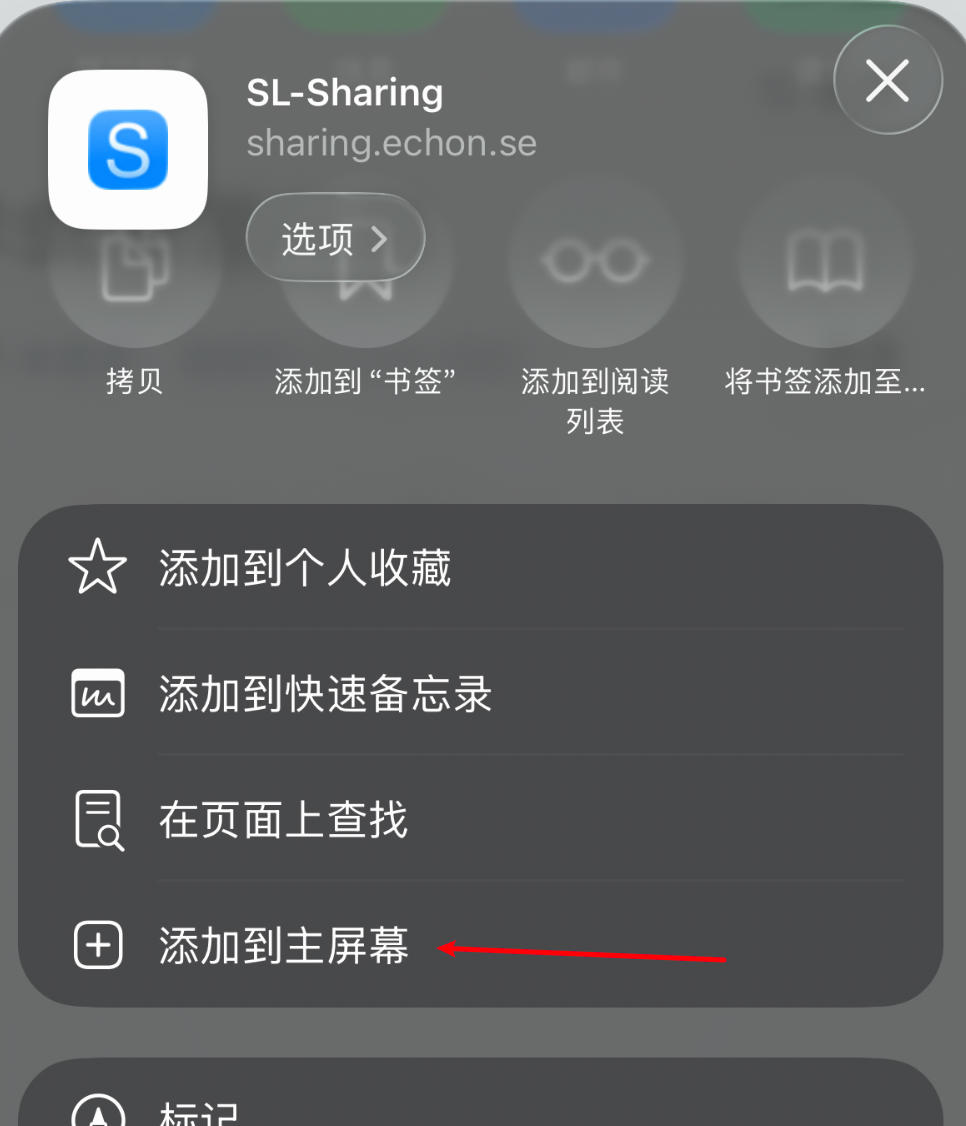Tap the magnifier page icon beside 在页面上查找
This screenshot has width=966, height=1126.
point(97,819)
